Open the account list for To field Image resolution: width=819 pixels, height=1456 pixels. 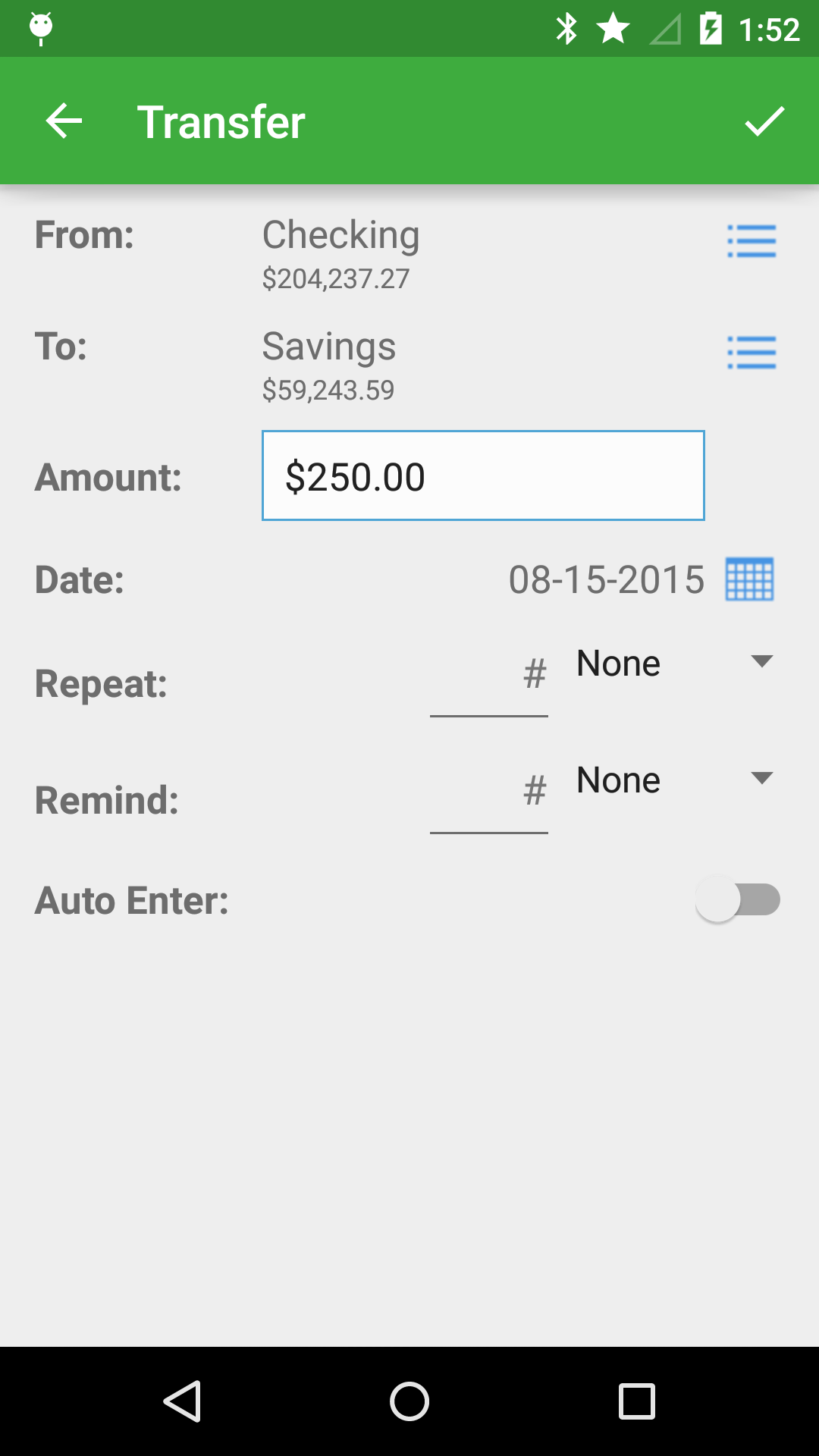click(752, 353)
